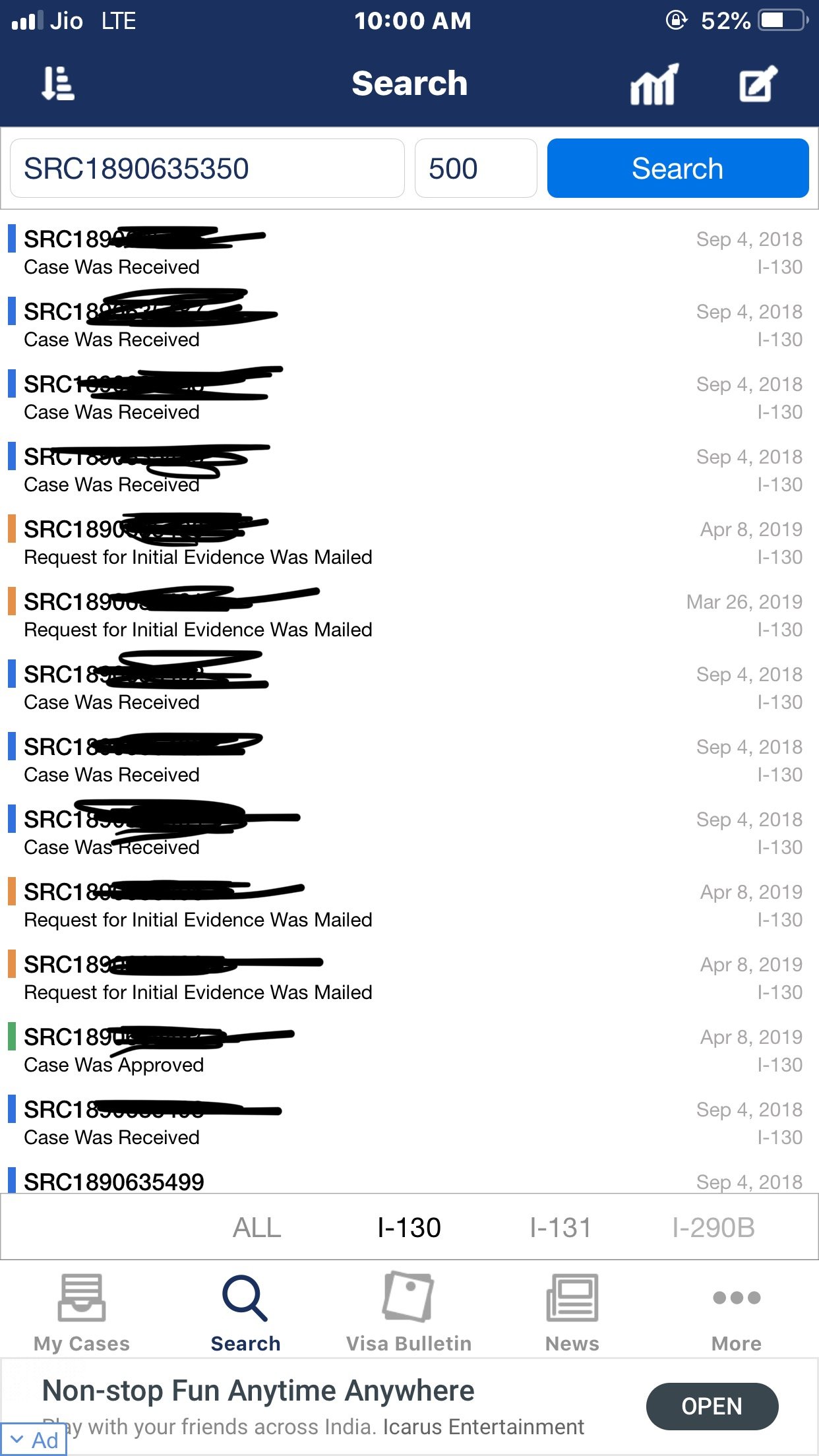Filter results by ALL forms

[257, 1228]
